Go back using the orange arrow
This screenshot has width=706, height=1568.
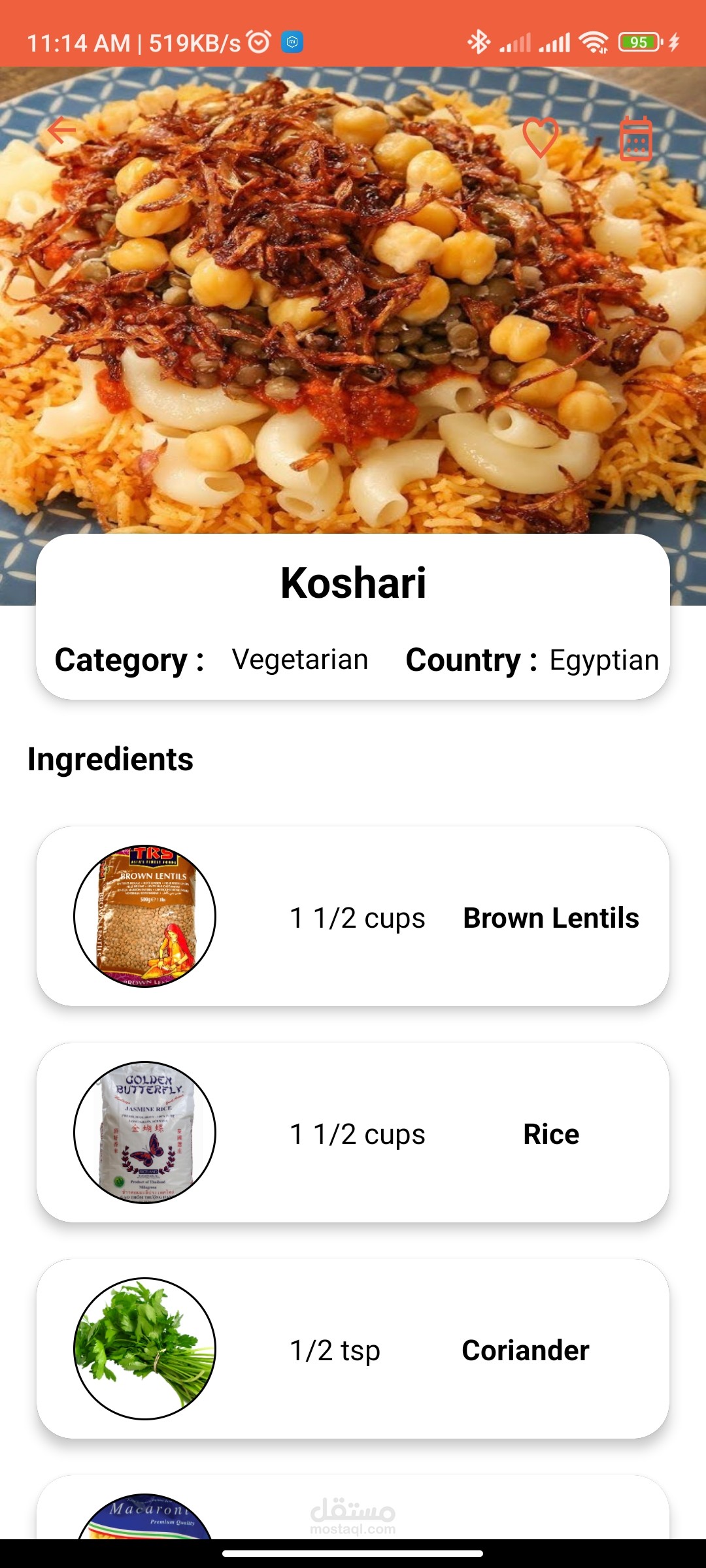click(62, 131)
